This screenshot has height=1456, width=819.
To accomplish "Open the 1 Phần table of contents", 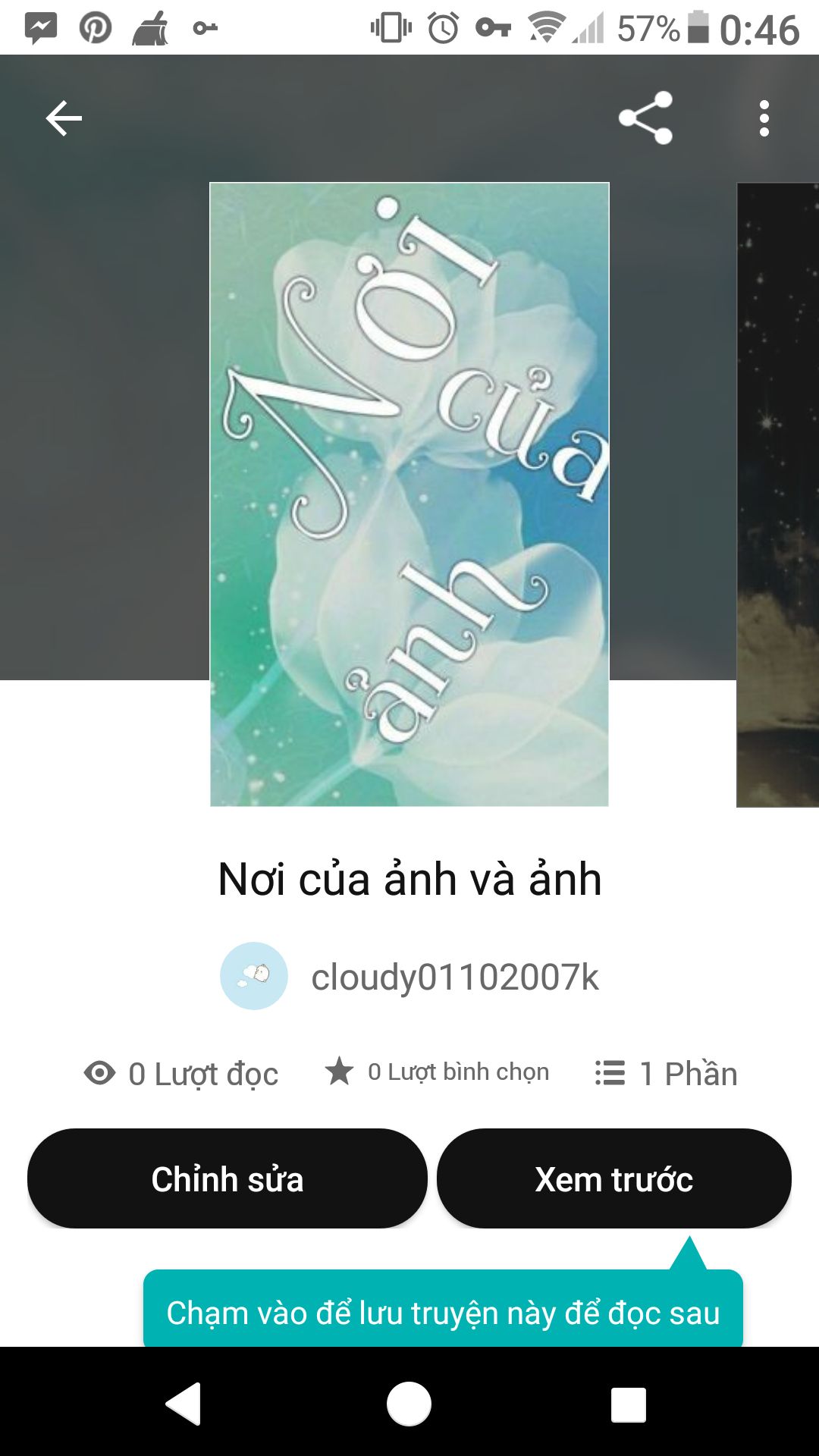I will point(666,1073).
